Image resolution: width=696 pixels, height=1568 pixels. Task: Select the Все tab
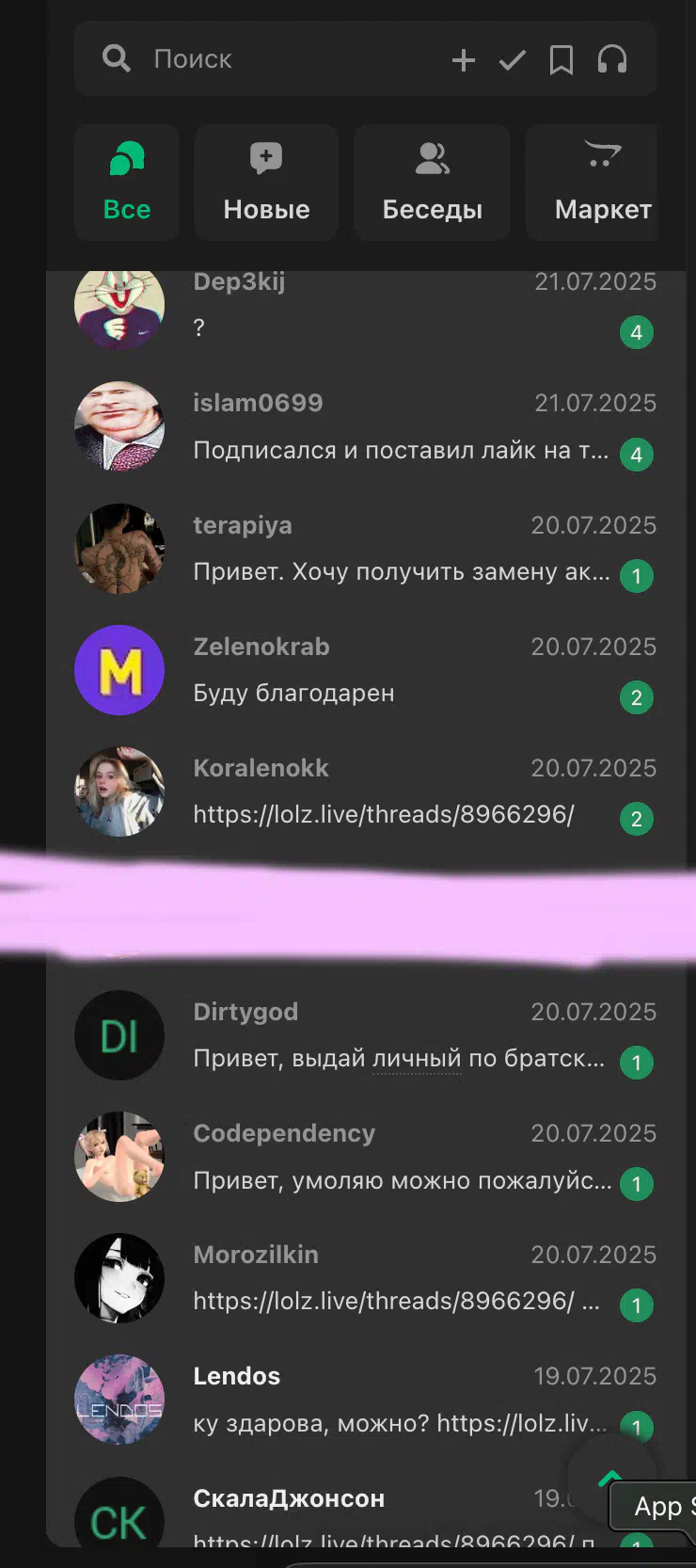pos(127,183)
